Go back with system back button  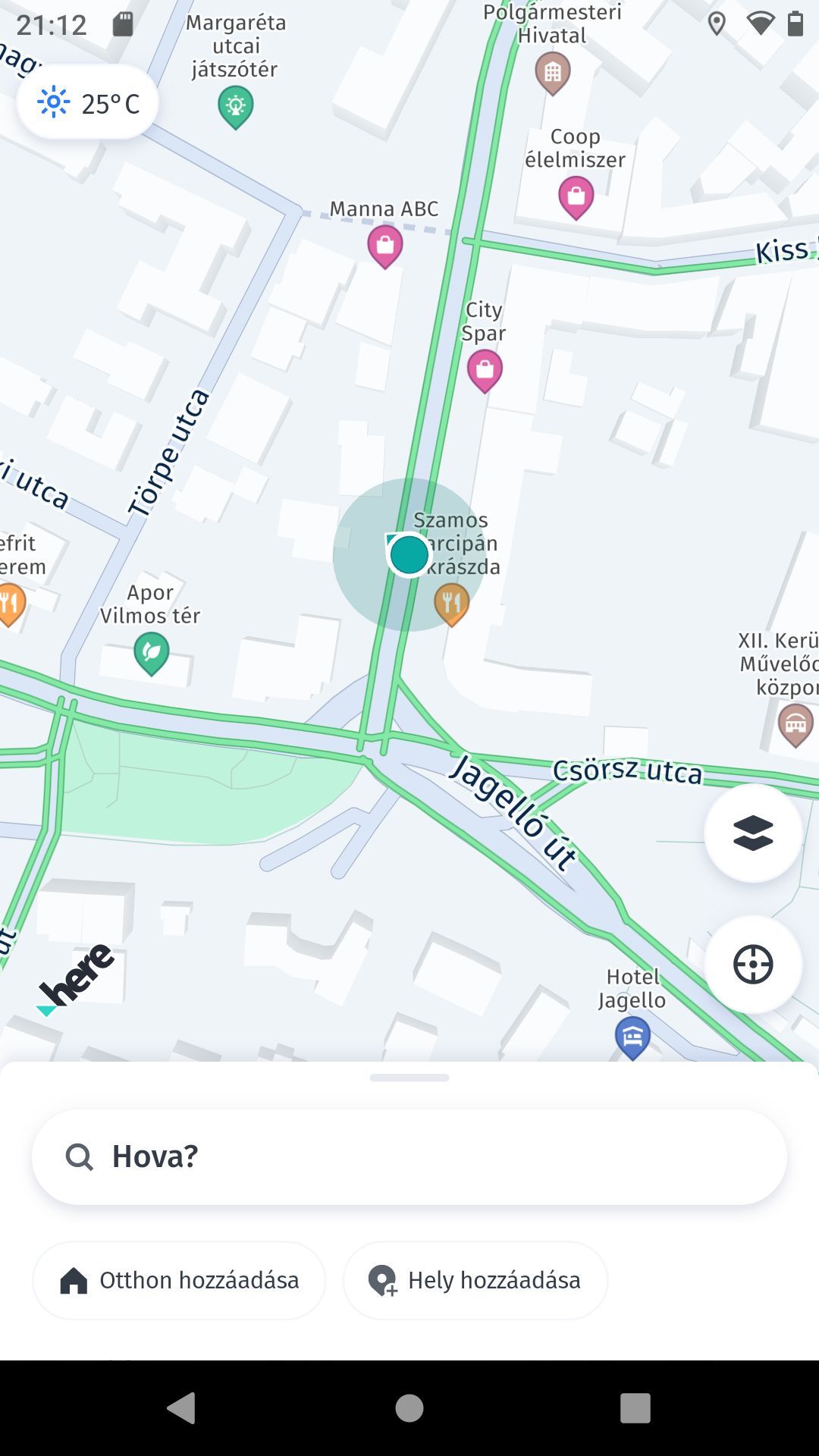(182, 1408)
